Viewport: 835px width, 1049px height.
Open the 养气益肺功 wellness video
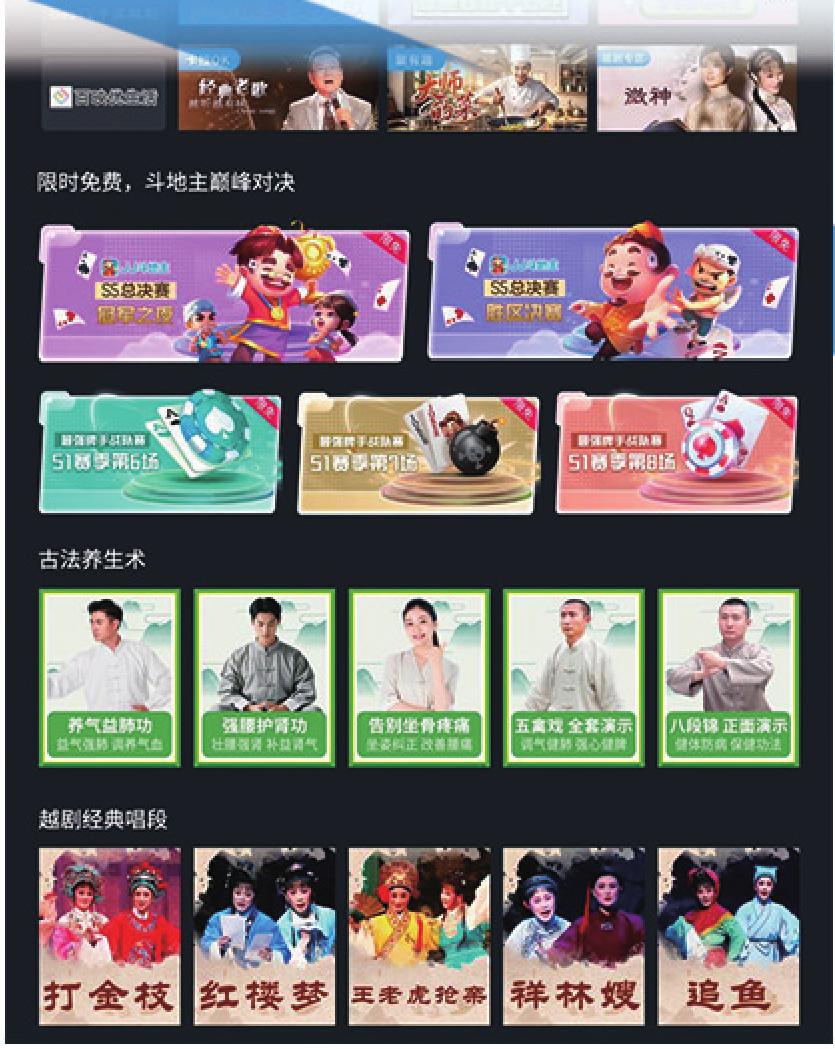[x=110, y=678]
